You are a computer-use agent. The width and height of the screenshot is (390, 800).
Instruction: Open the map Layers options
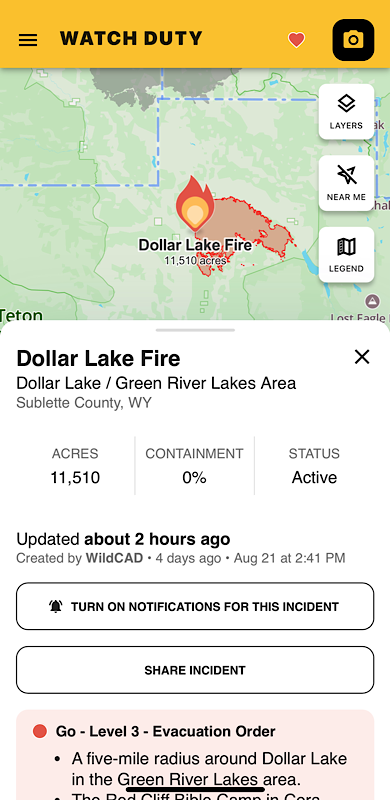click(x=346, y=112)
